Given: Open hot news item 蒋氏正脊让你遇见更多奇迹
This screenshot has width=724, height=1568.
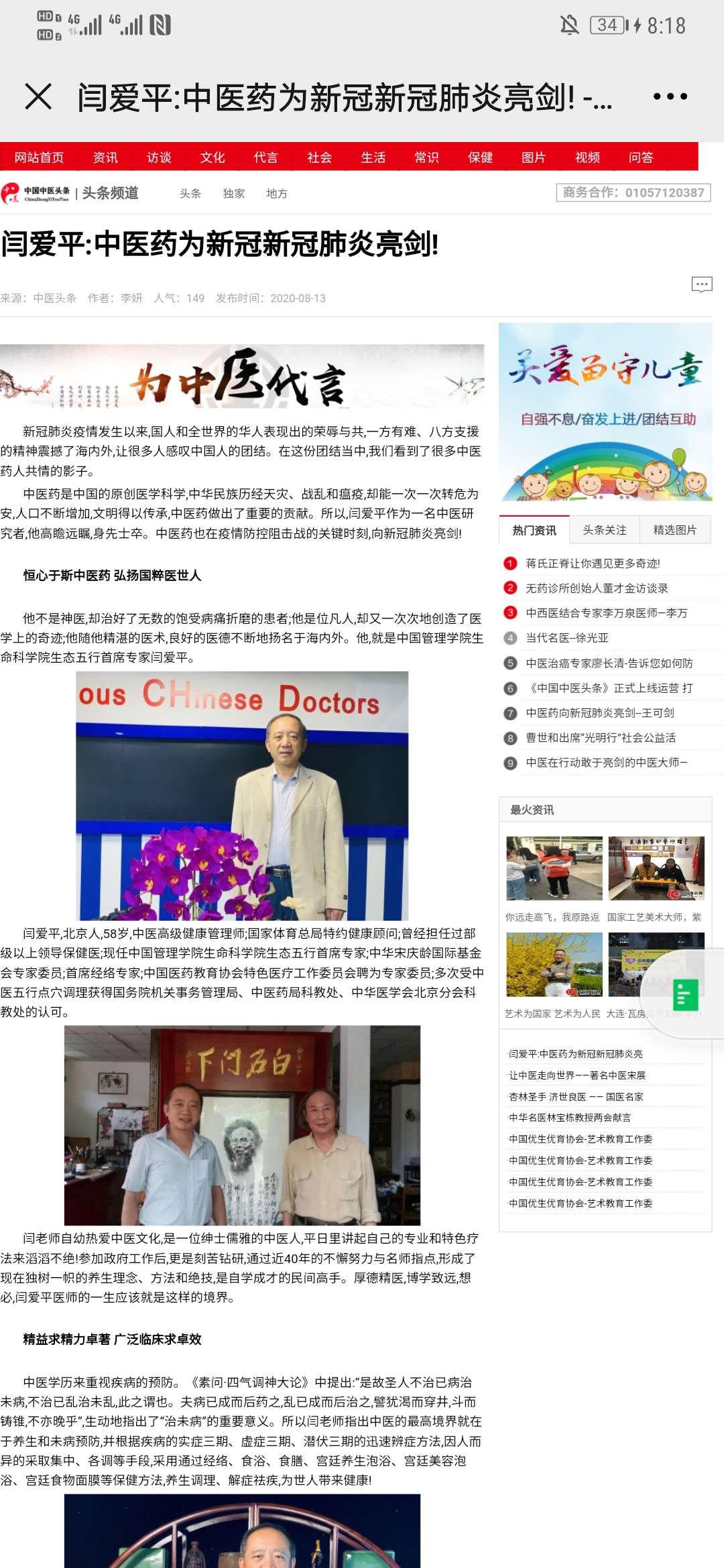Looking at the screenshot, I should point(593,564).
